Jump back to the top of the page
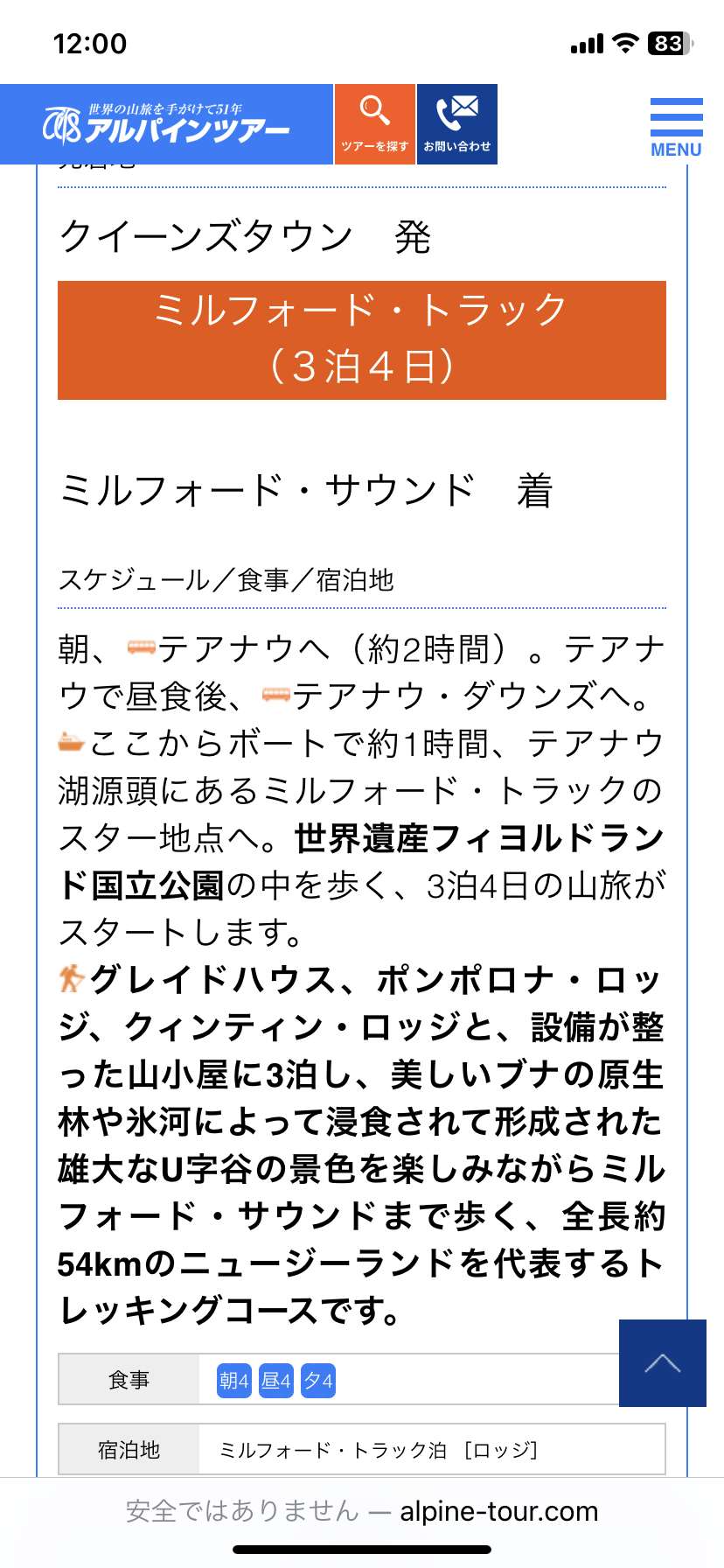Viewport: 724px width, 1568px height. [663, 1363]
